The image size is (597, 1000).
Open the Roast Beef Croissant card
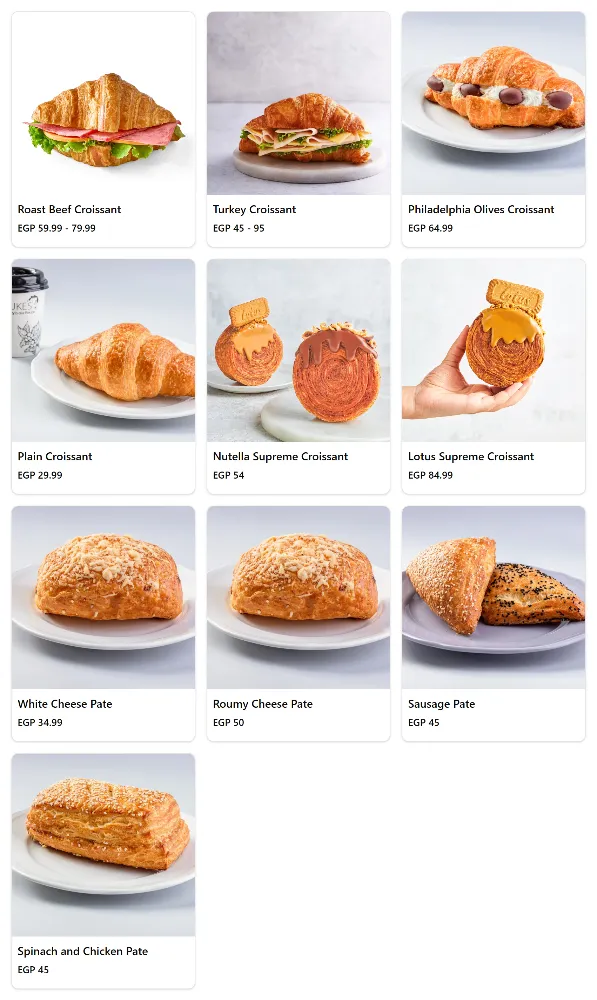coord(103,129)
